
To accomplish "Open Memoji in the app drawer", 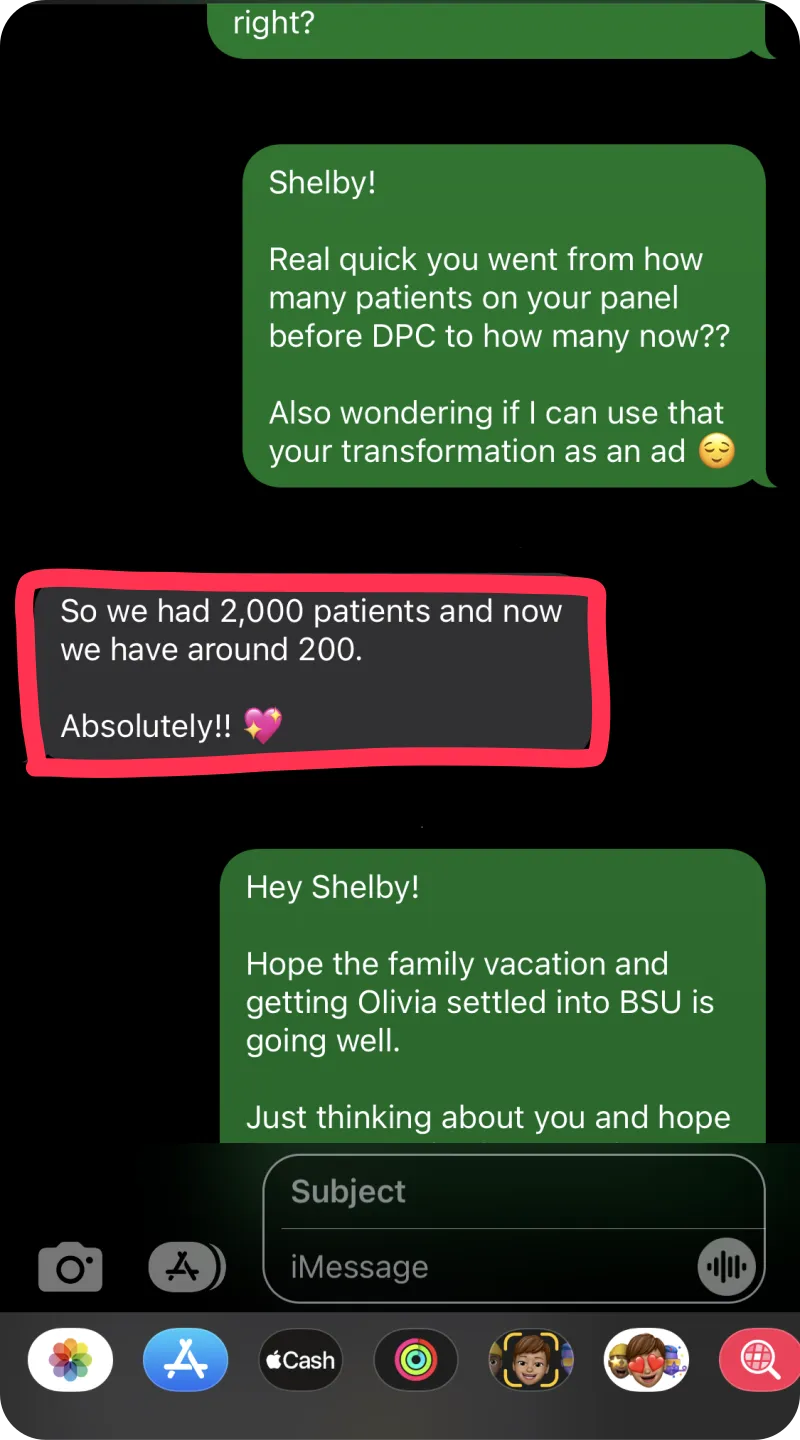I will tap(531, 1360).
